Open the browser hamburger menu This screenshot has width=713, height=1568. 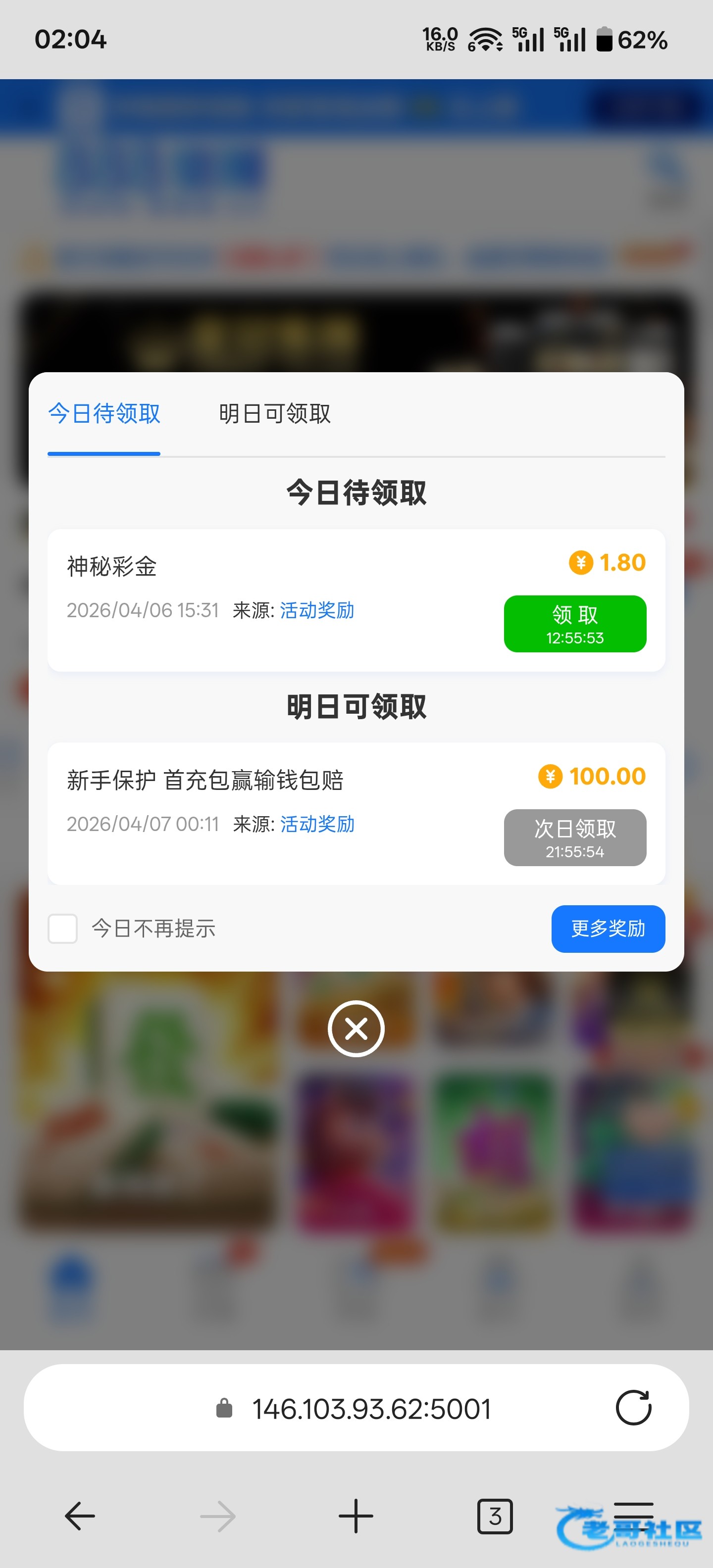(633, 1513)
